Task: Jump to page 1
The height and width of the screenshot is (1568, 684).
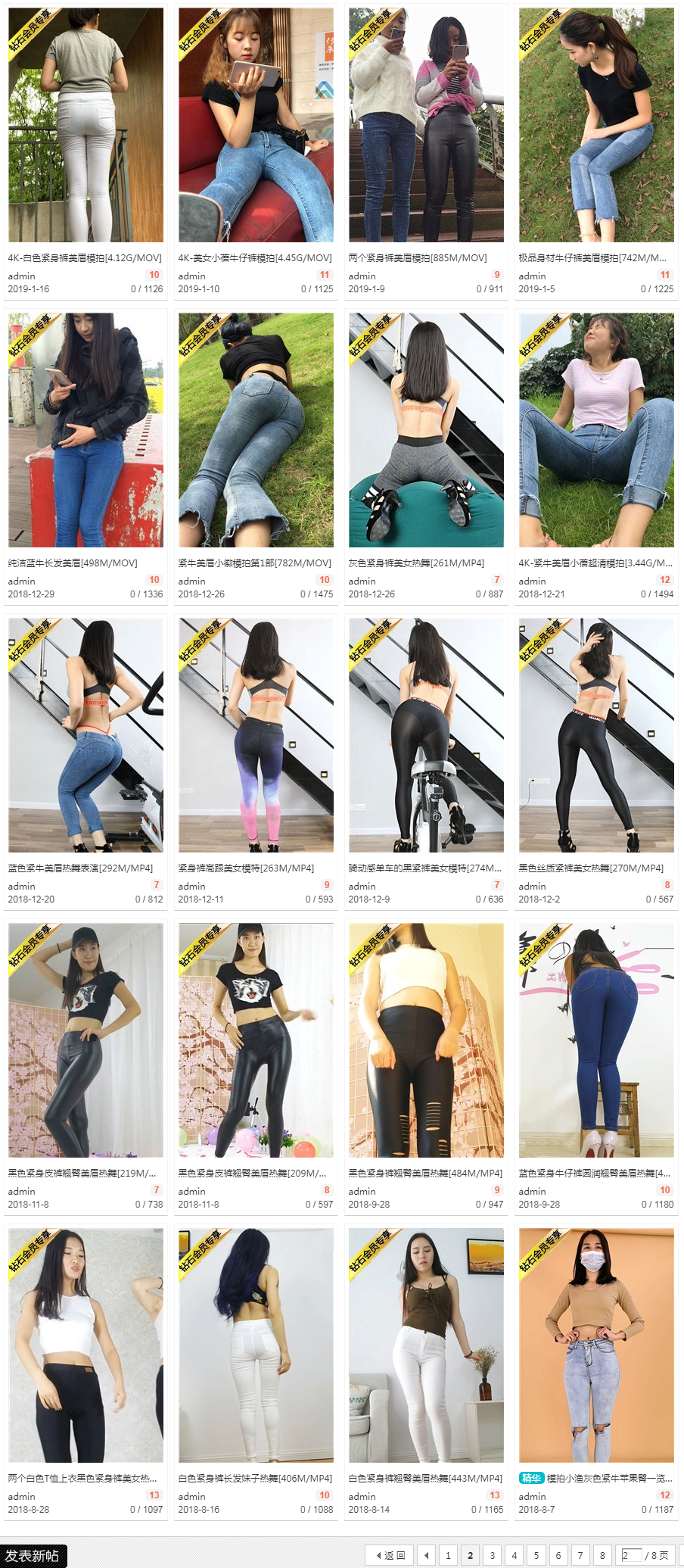Action: click(448, 1555)
